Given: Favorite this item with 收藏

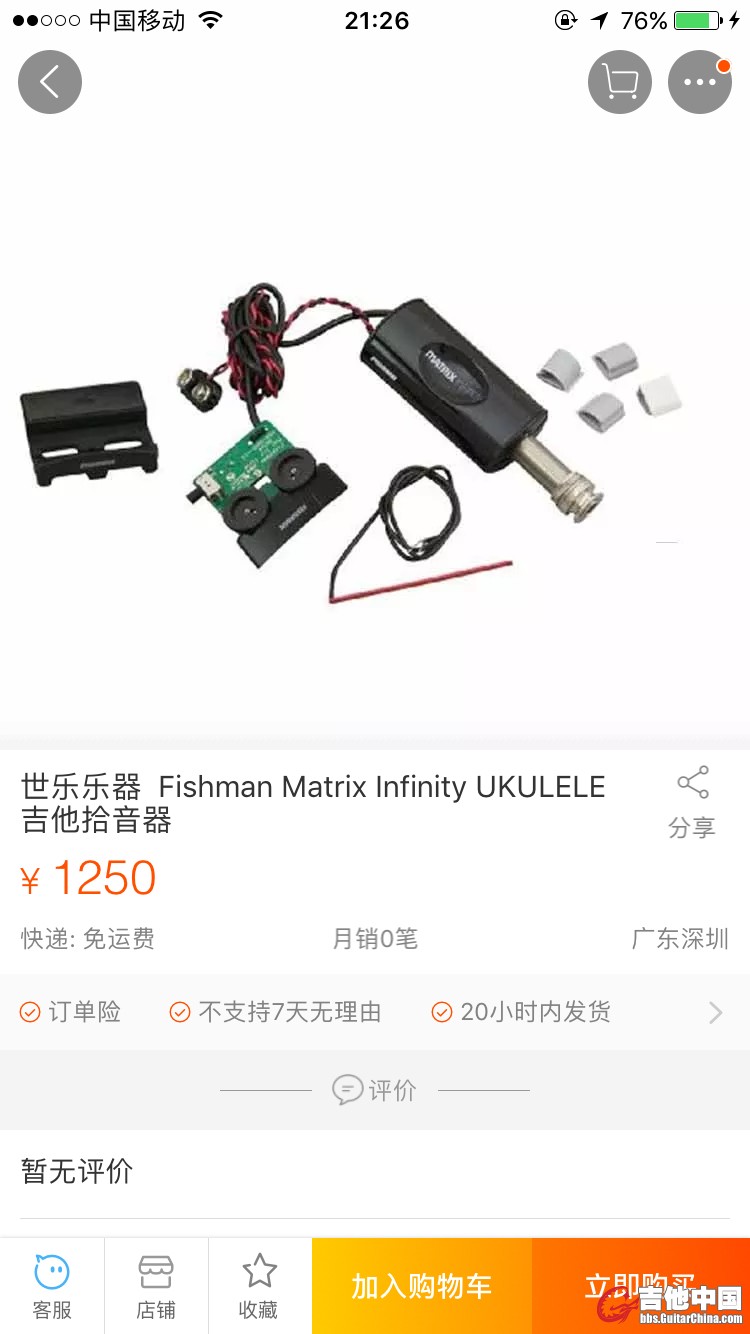Looking at the screenshot, I should (259, 1286).
